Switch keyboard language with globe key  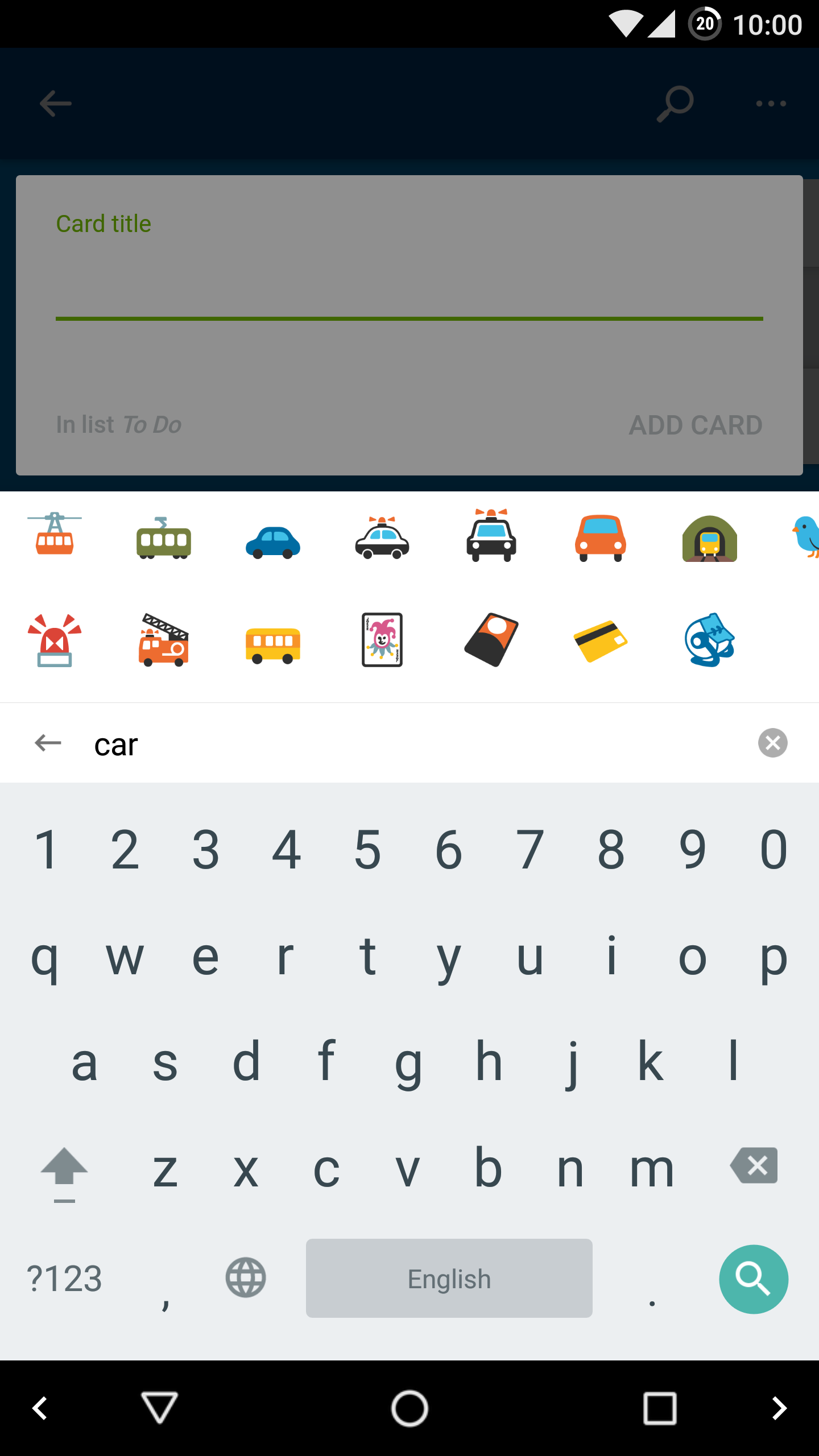pyautogui.click(x=246, y=1277)
